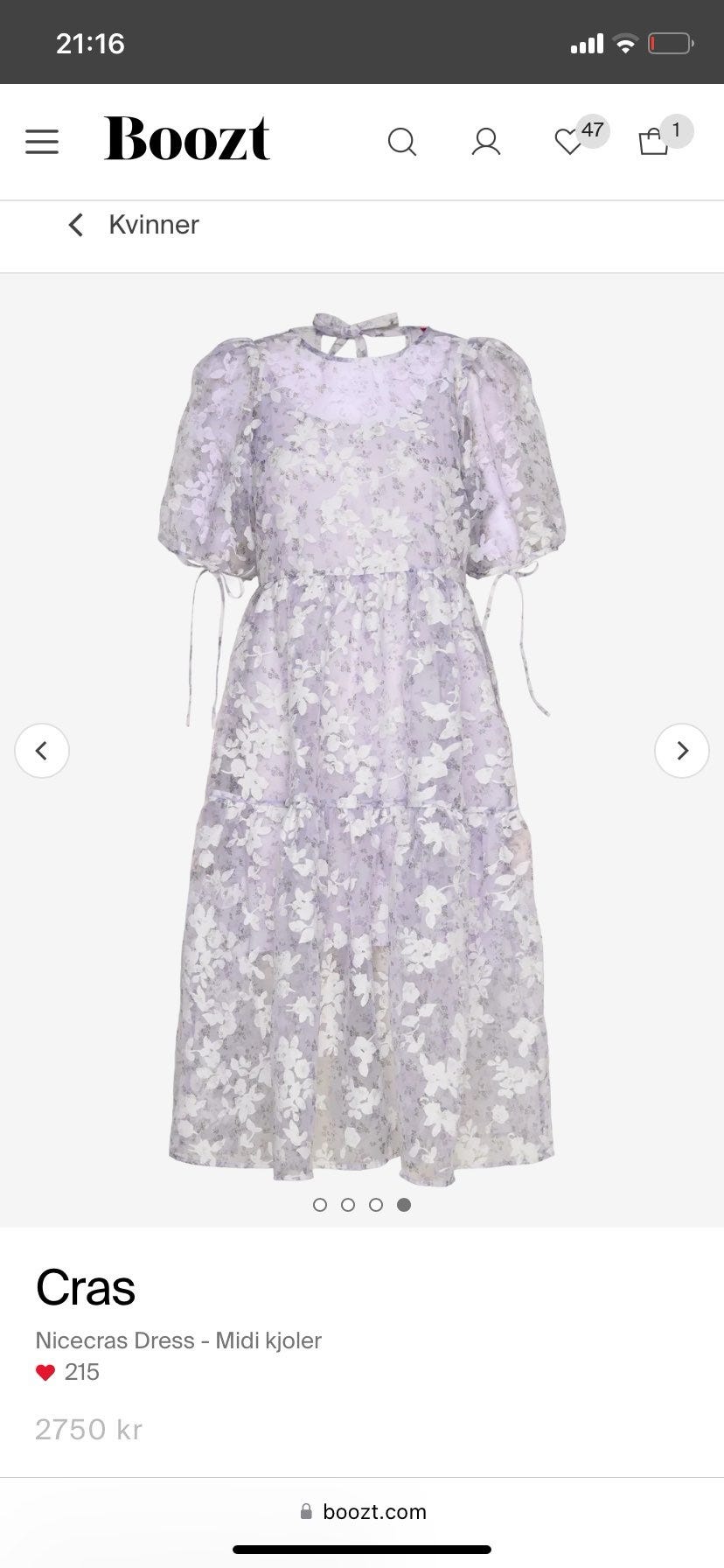Open the account profile icon
The width and height of the screenshot is (724, 1568).
click(486, 142)
